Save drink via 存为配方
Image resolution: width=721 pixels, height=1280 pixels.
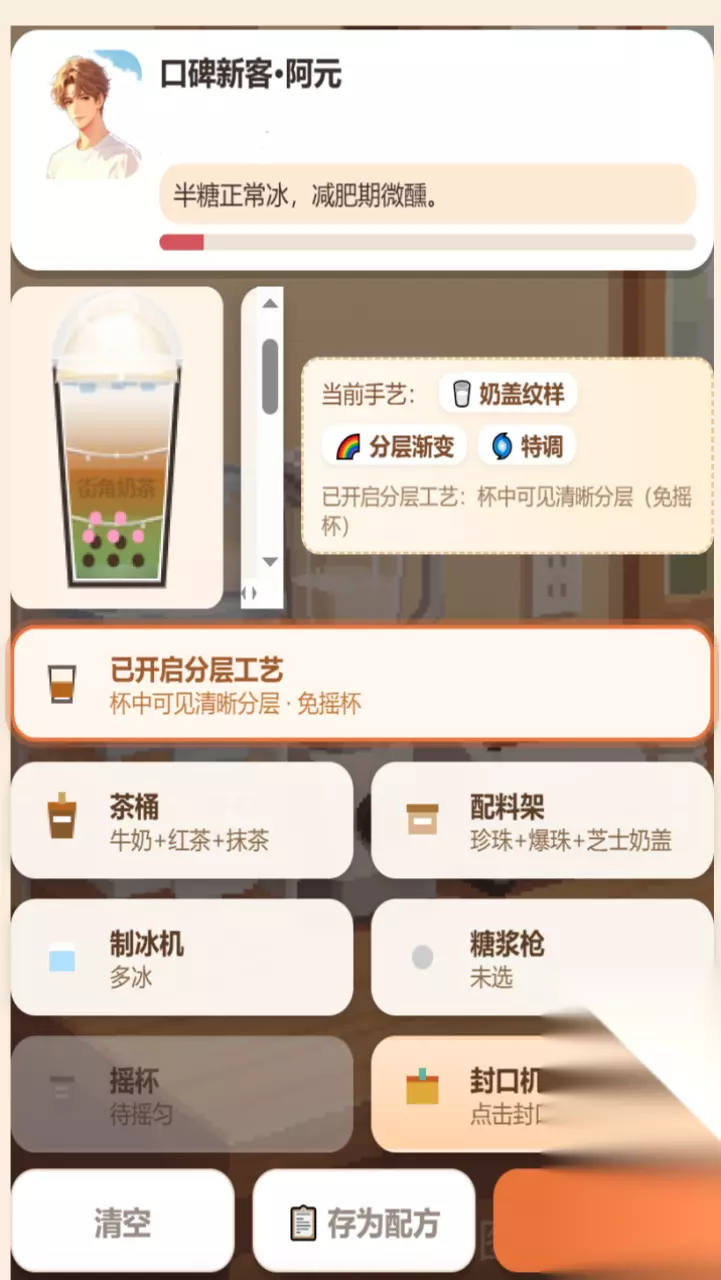point(364,1221)
